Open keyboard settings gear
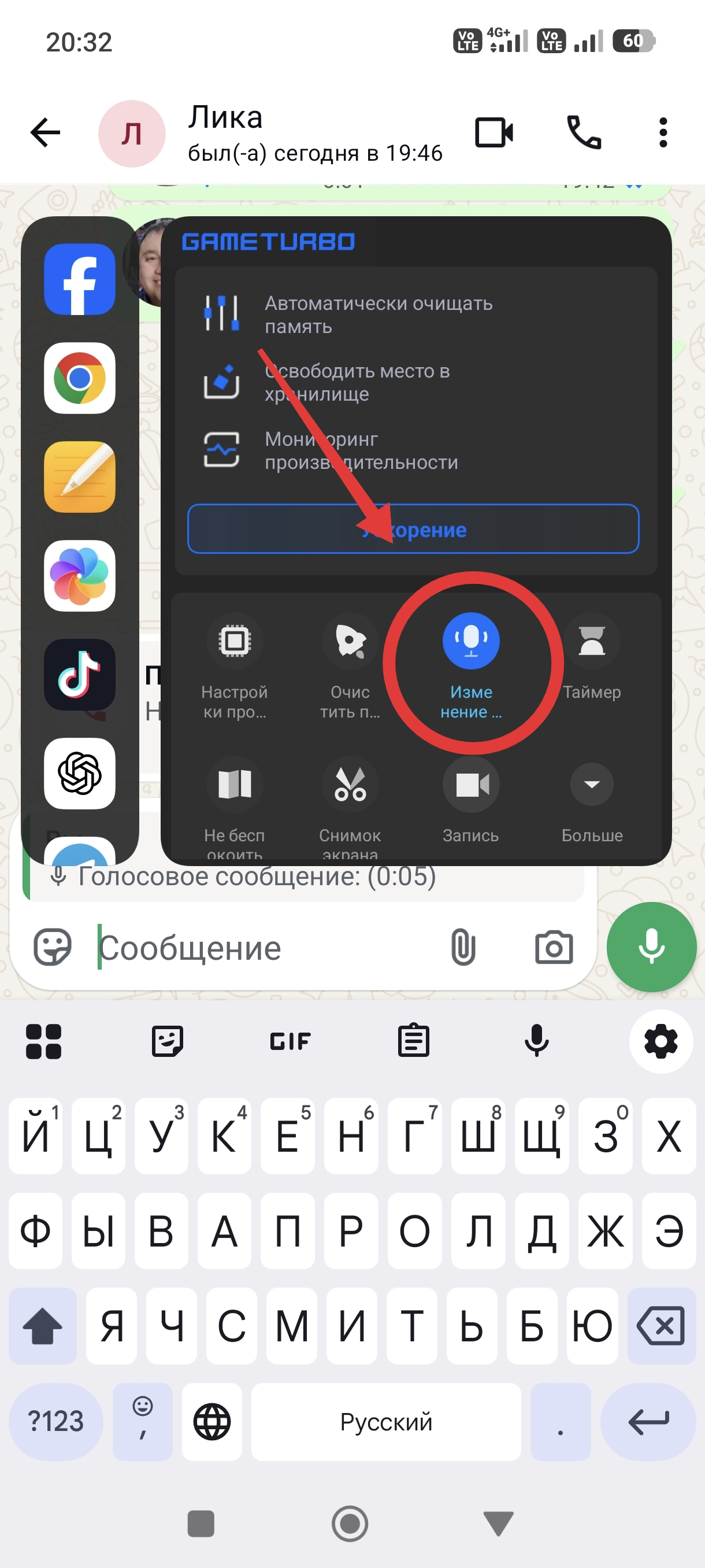 click(x=661, y=1041)
